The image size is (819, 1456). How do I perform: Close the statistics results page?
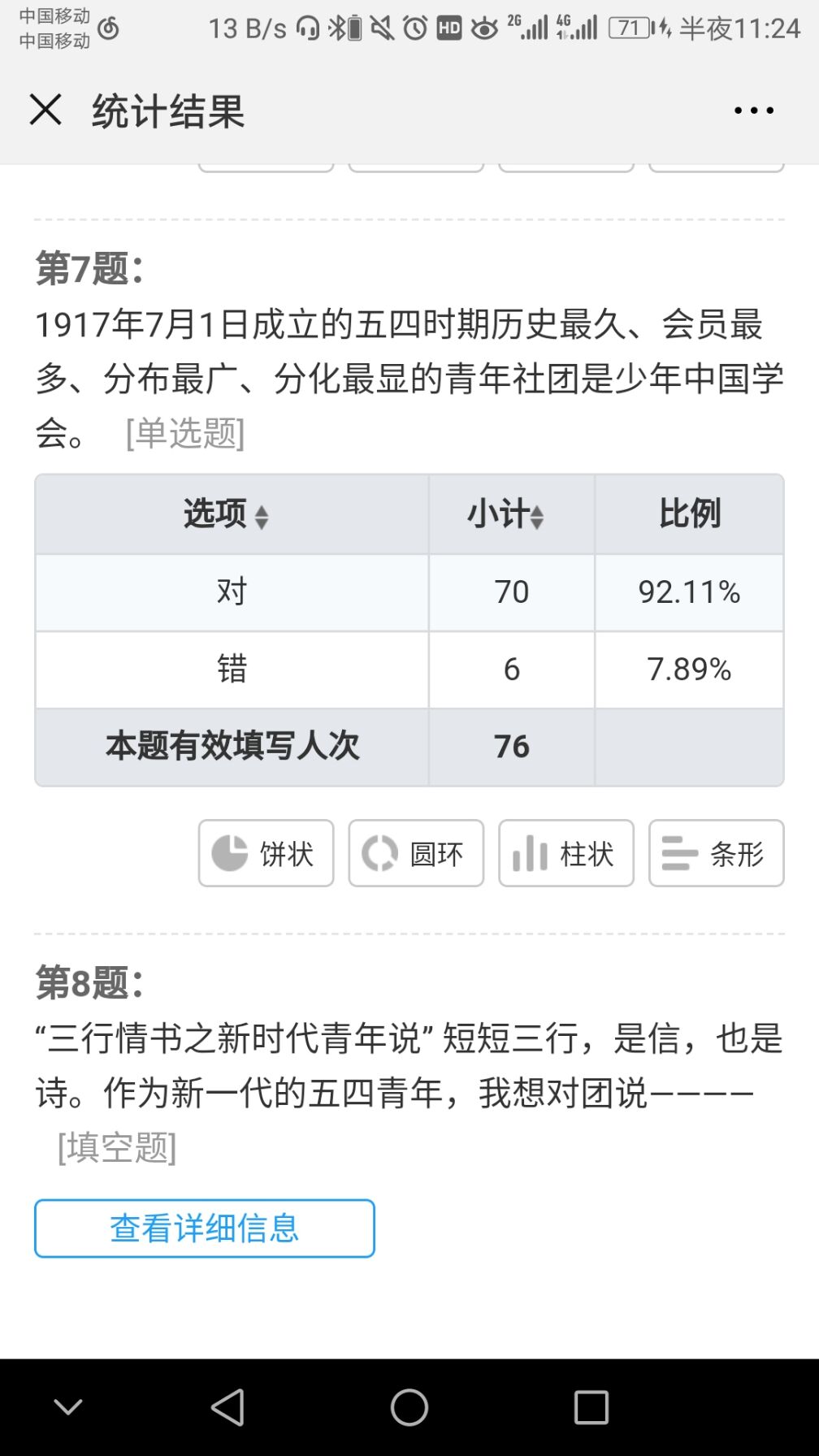45,109
